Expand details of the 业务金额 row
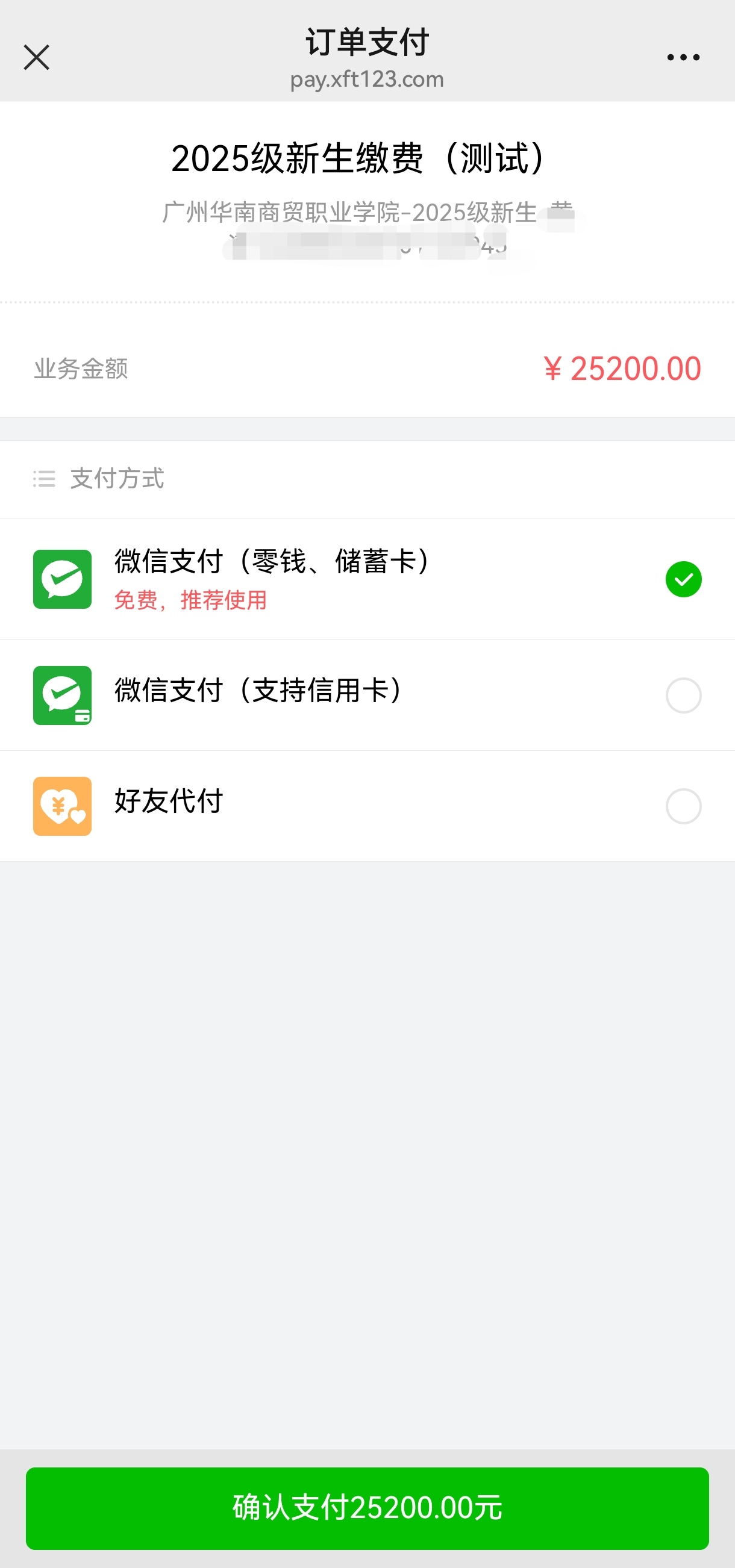The image size is (735, 1568). (x=367, y=367)
